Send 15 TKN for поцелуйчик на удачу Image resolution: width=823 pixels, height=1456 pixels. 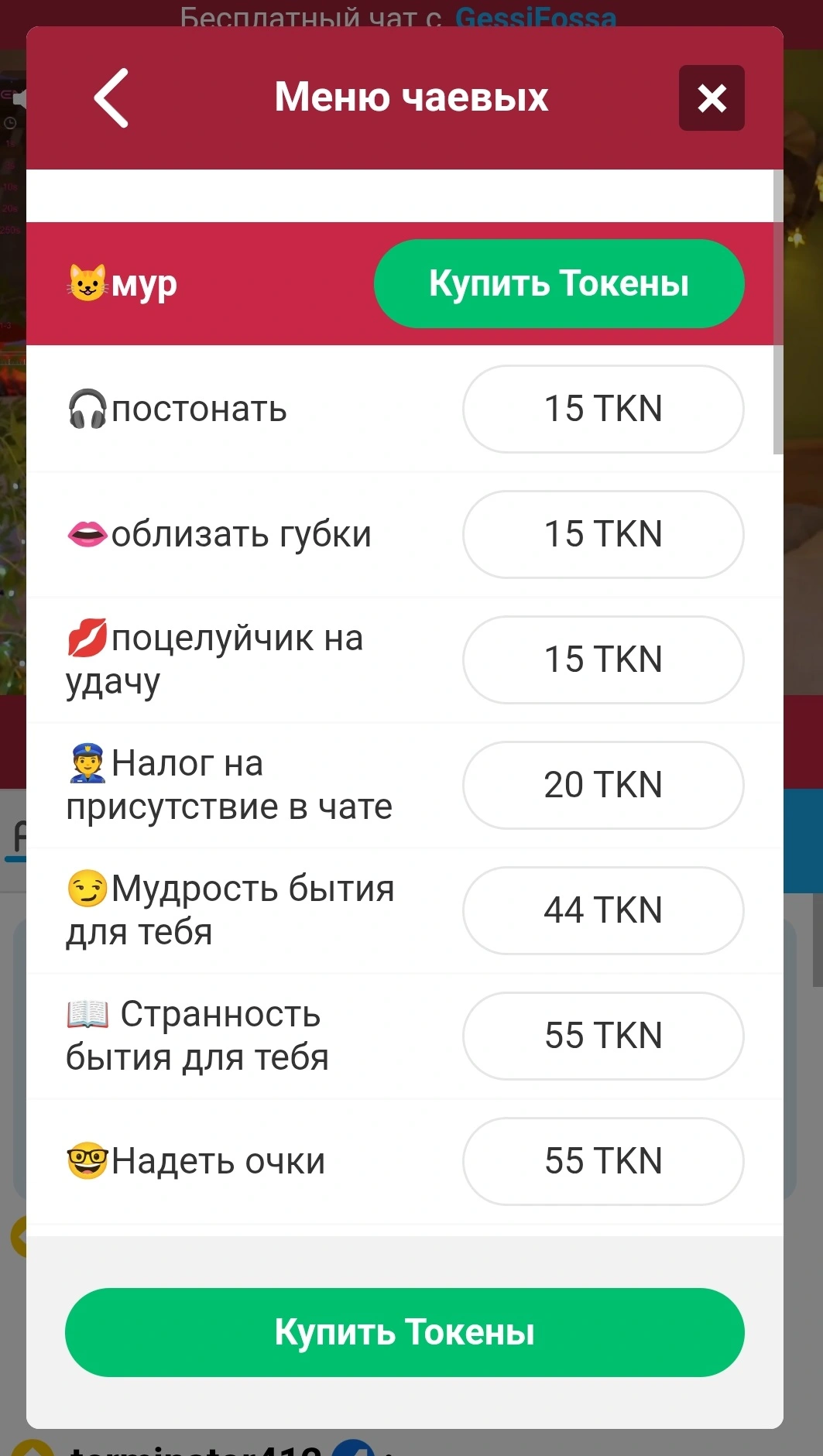click(x=603, y=659)
